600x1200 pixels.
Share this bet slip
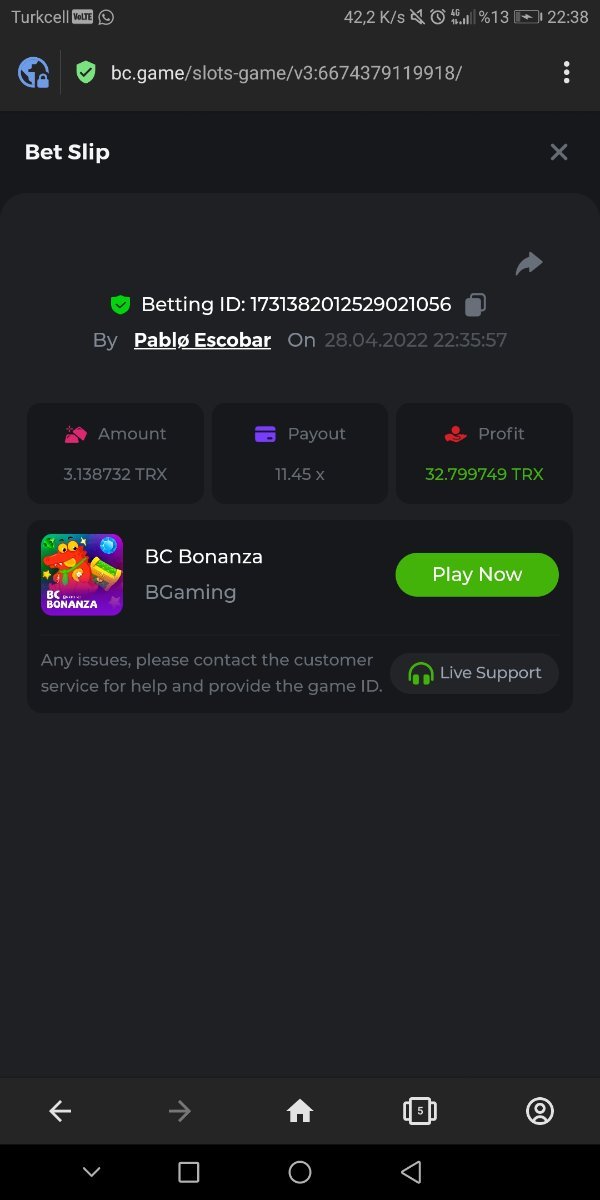point(528,263)
